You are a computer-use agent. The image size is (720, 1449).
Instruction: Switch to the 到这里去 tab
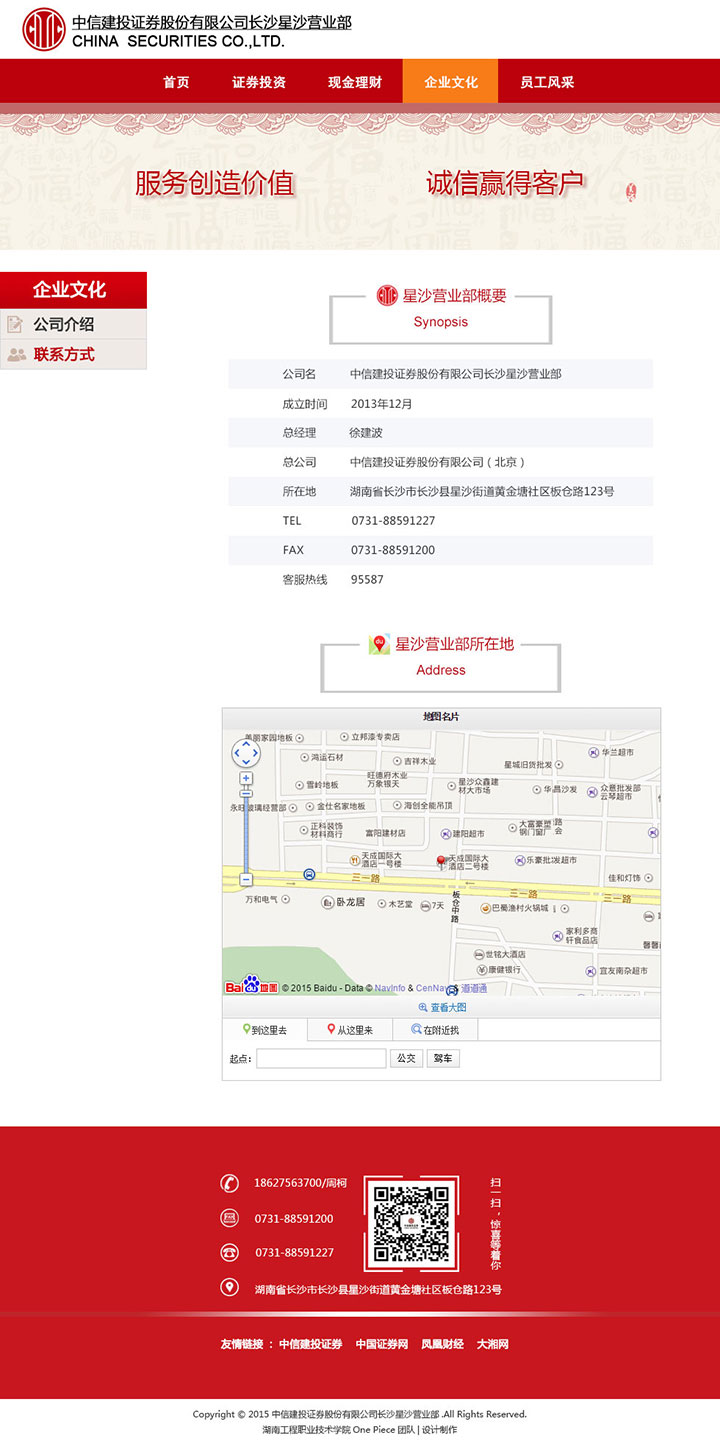[264, 1029]
